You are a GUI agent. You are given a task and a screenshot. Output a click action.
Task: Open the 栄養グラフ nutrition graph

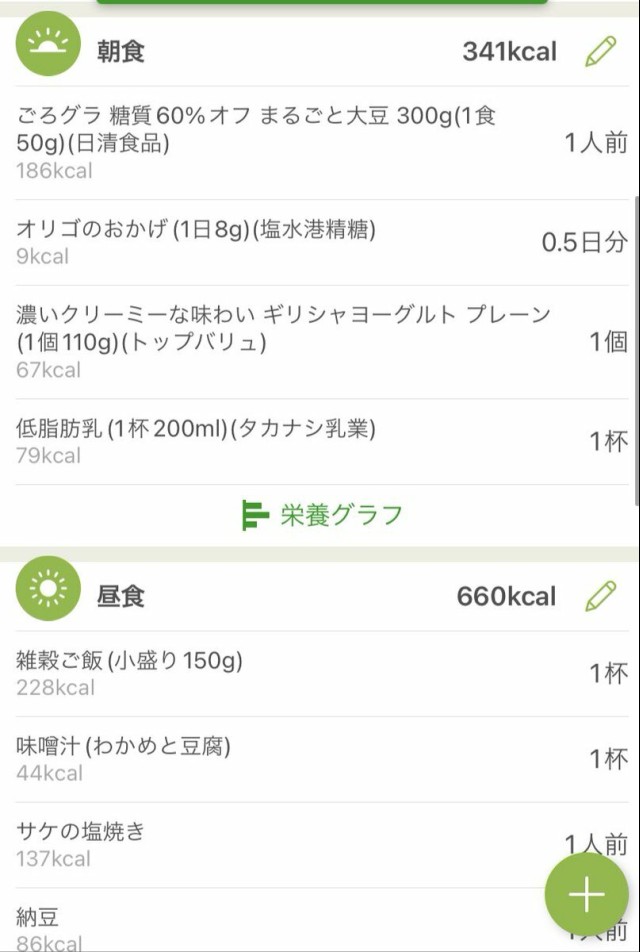tap(323, 515)
